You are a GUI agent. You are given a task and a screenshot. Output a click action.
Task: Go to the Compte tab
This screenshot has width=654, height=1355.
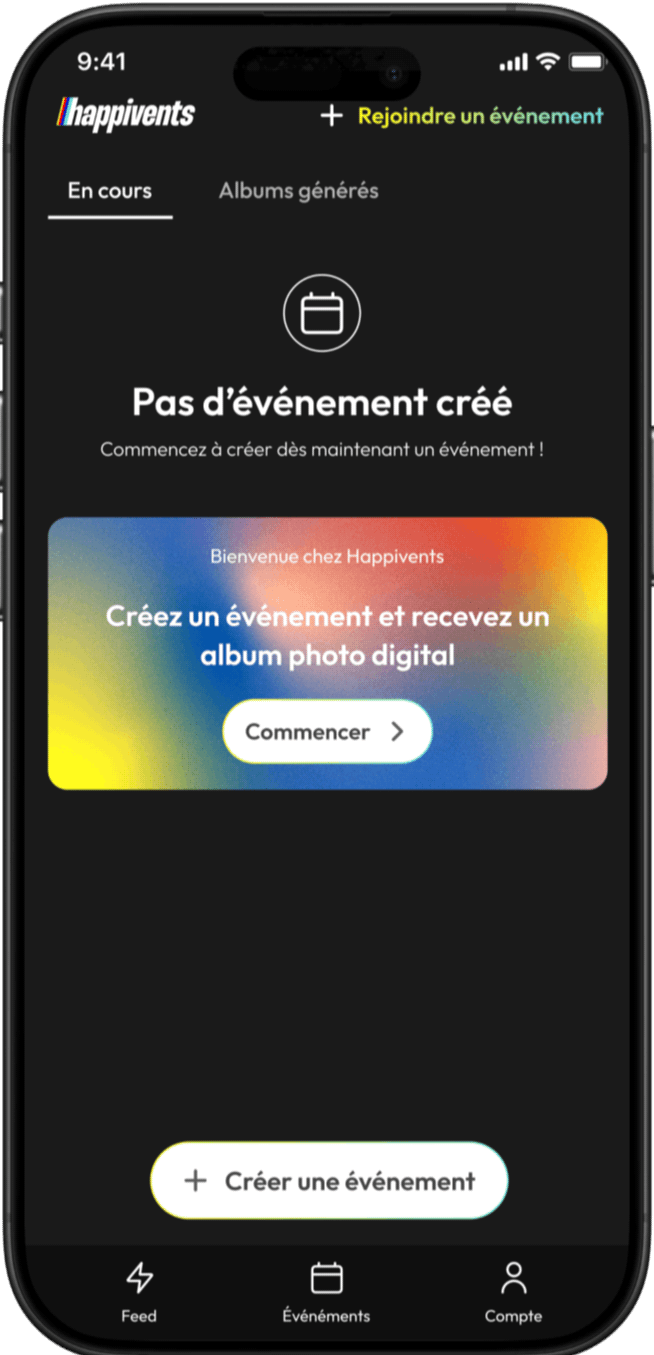[x=513, y=1292]
